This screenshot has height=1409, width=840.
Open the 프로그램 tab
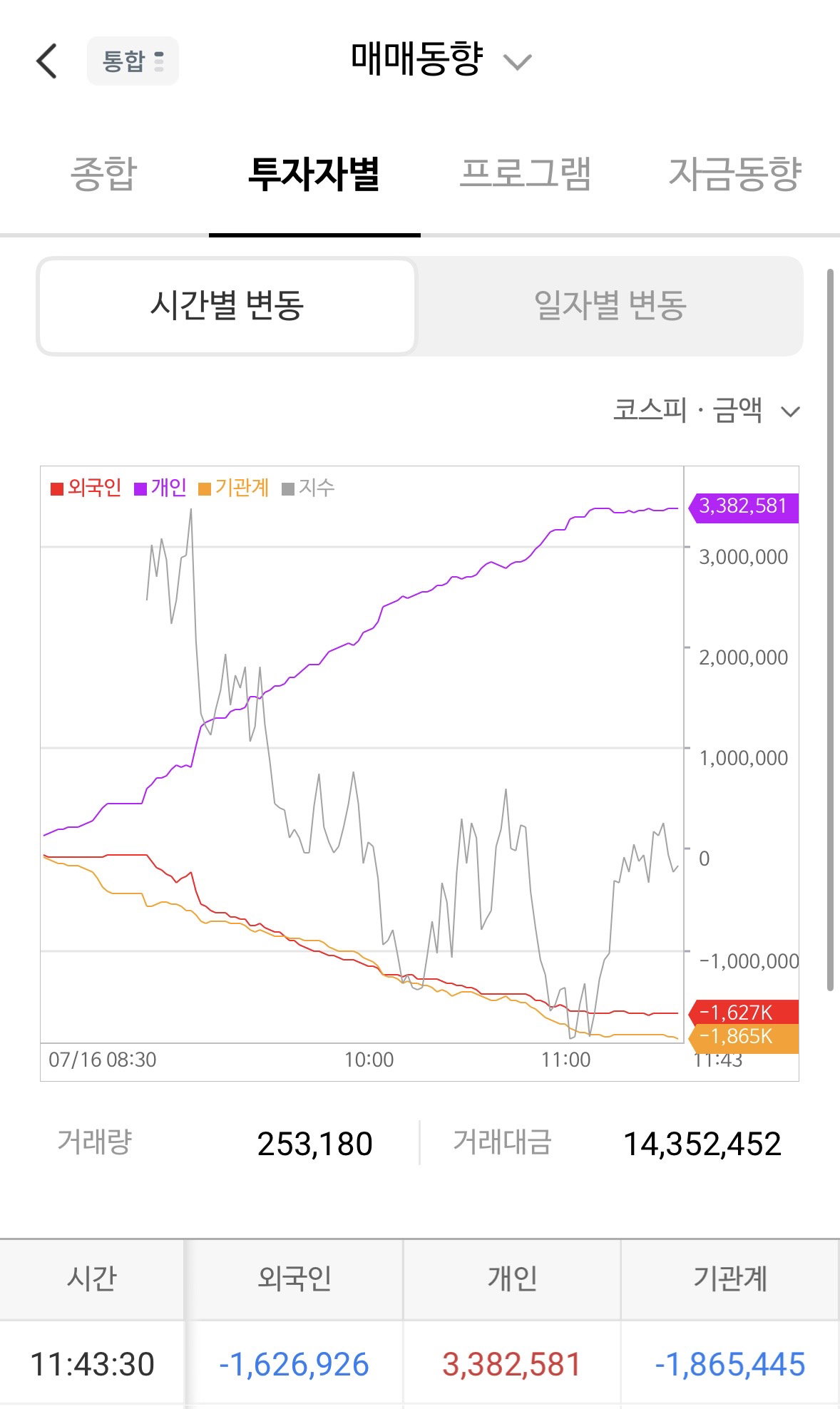click(526, 174)
